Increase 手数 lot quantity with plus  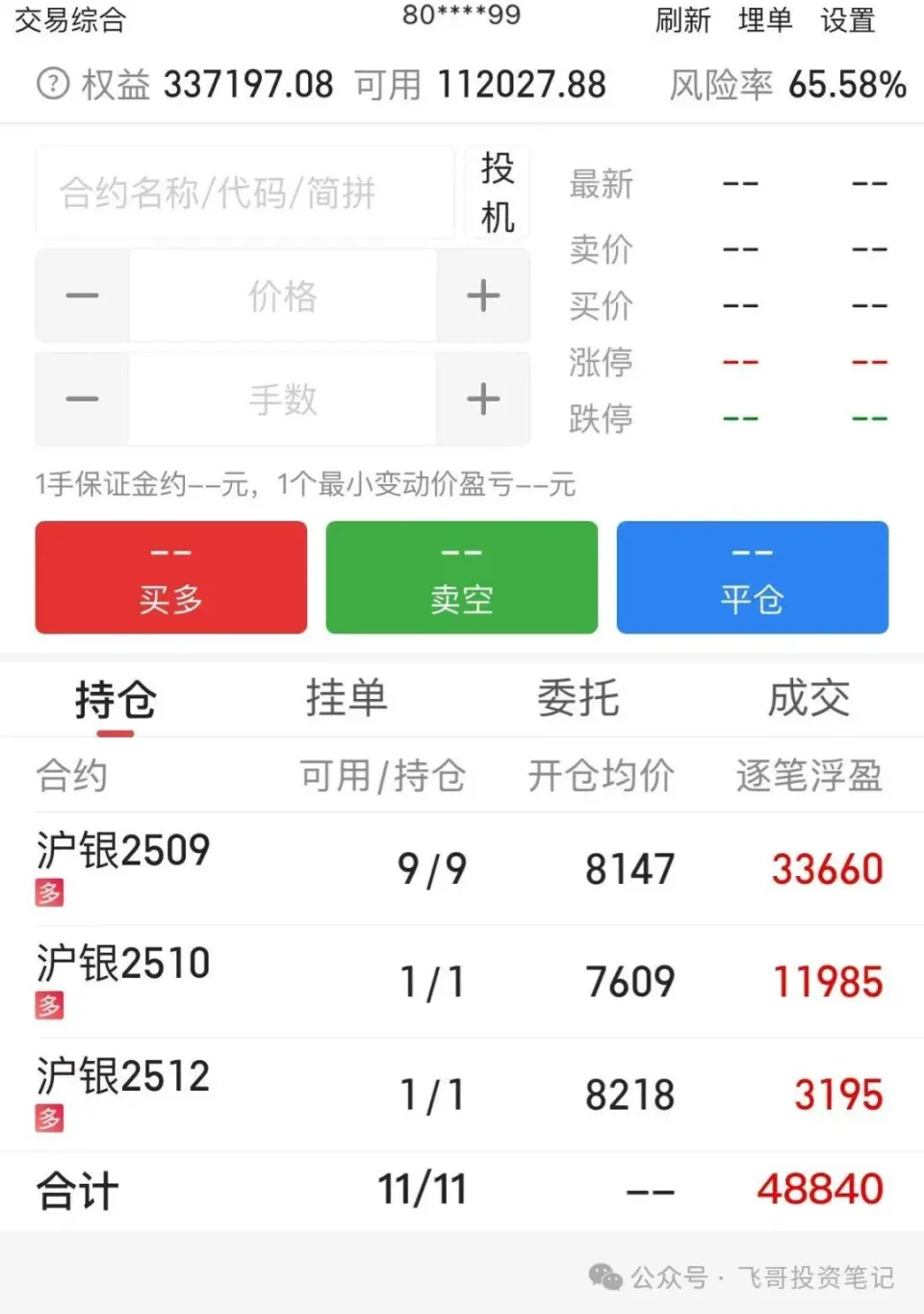tap(483, 399)
